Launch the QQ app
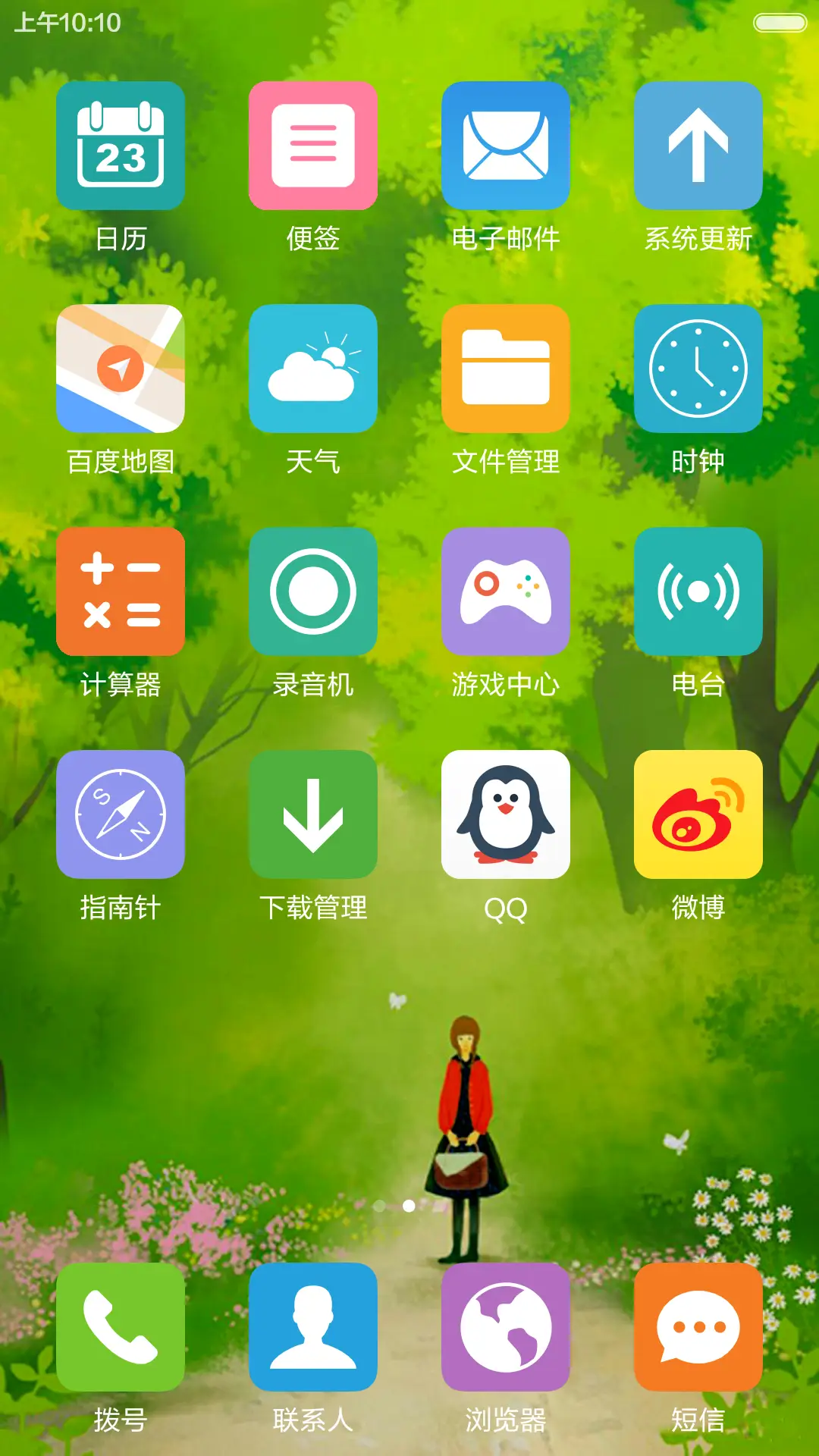Screen dimensions: 819x1456 [x=506, y=814]
